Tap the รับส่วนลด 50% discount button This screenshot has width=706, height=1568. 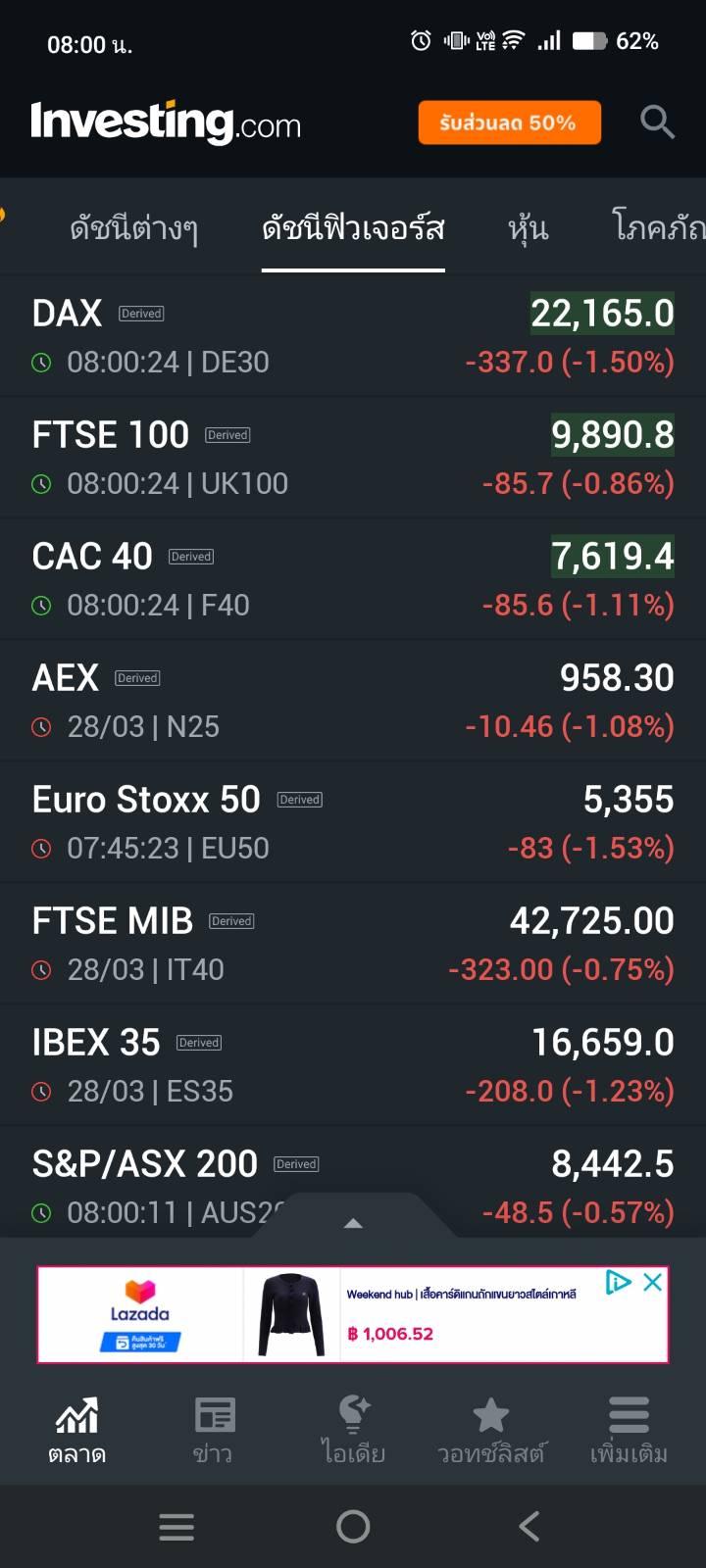[x=509, y=123]
